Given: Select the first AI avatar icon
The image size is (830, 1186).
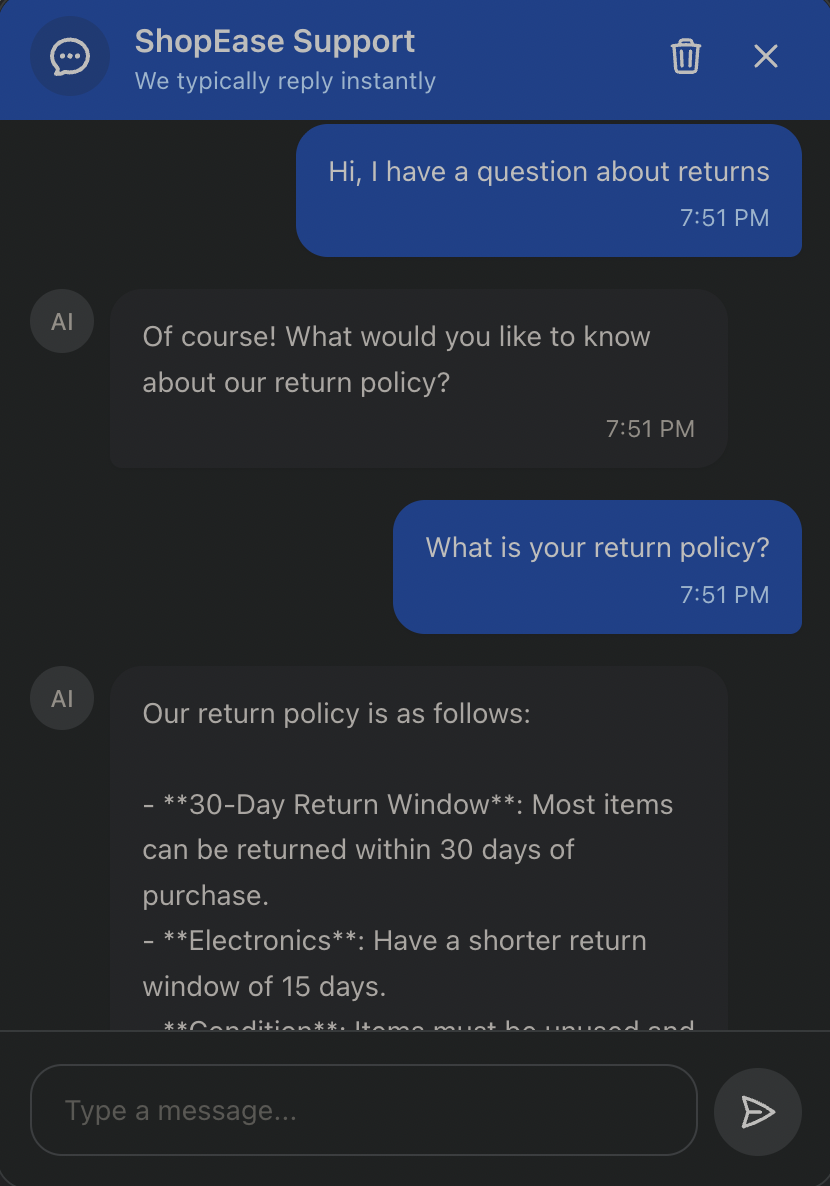Looking at the screenshot, I should [x=61, y=321].
